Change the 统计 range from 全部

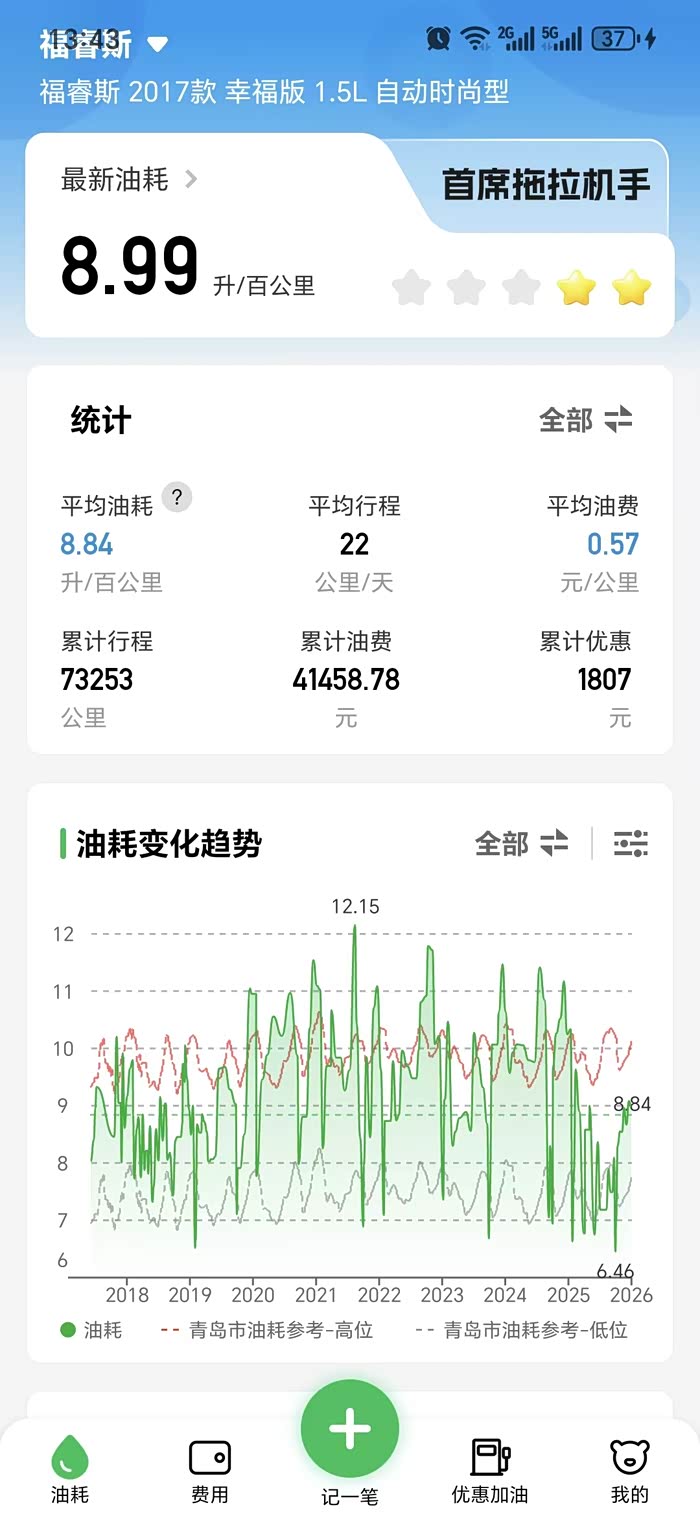586,420
